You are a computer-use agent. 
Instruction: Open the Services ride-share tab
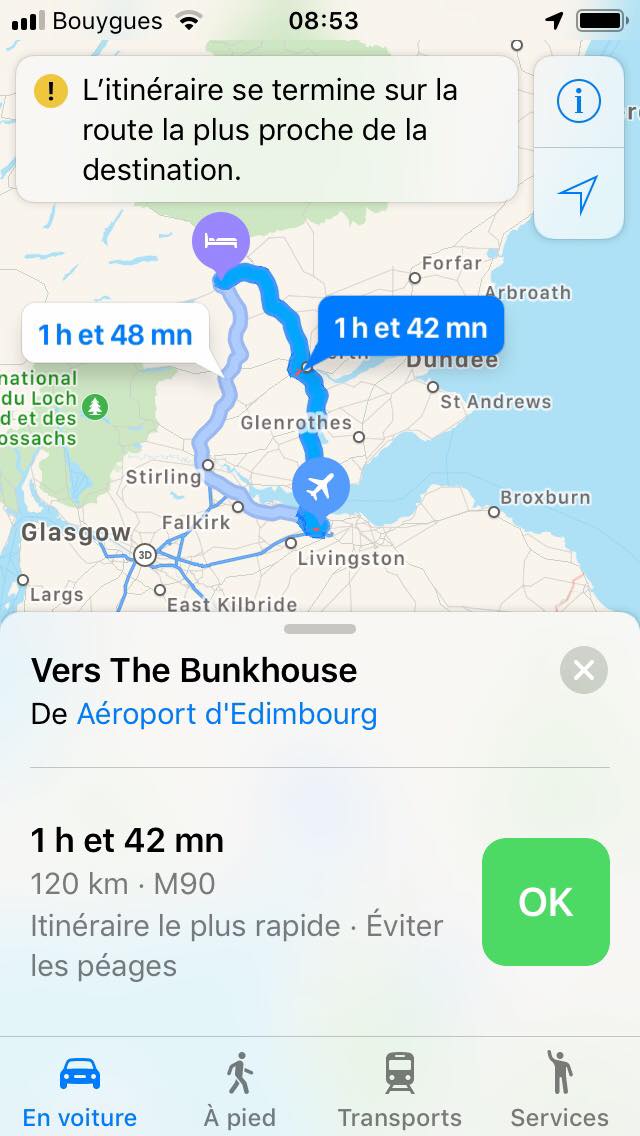tap(560, 1088)
